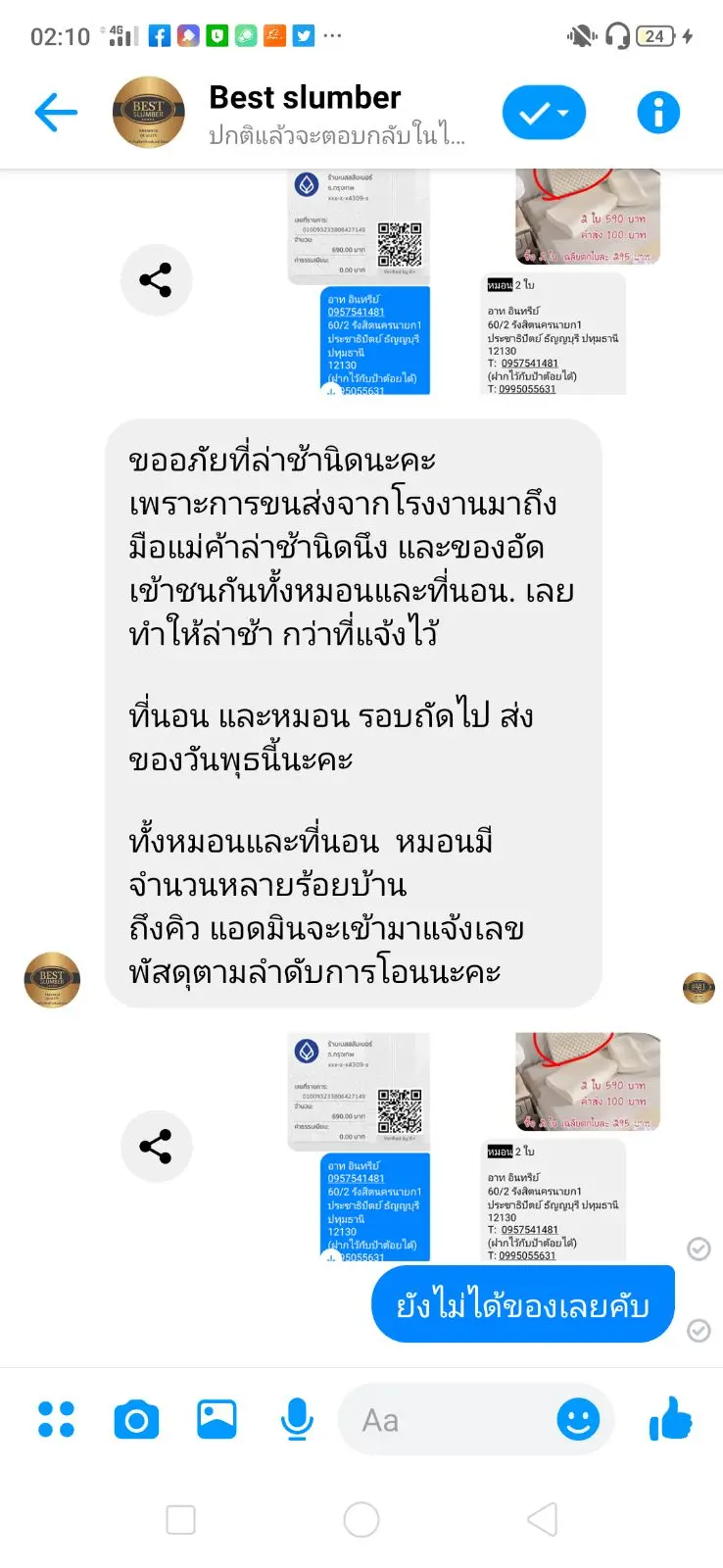723x1568 pixels.
Task: Tap the Android home button
Action: point(361,1520)
